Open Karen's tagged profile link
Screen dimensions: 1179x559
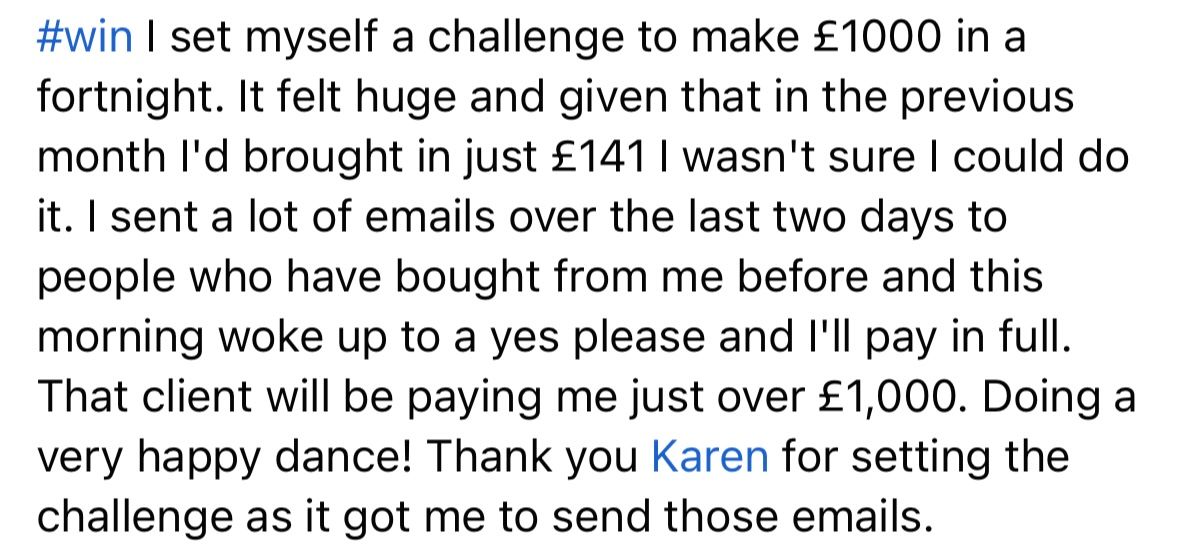click(709, 458)
